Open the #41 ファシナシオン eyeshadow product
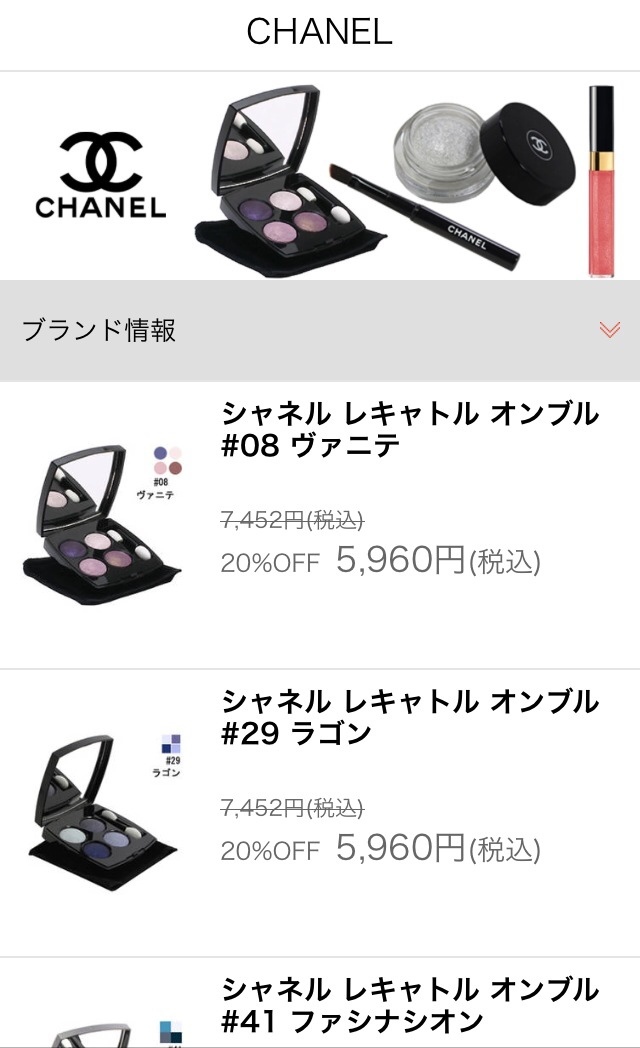This screenshot has height=1048, width=640. 410,1004
